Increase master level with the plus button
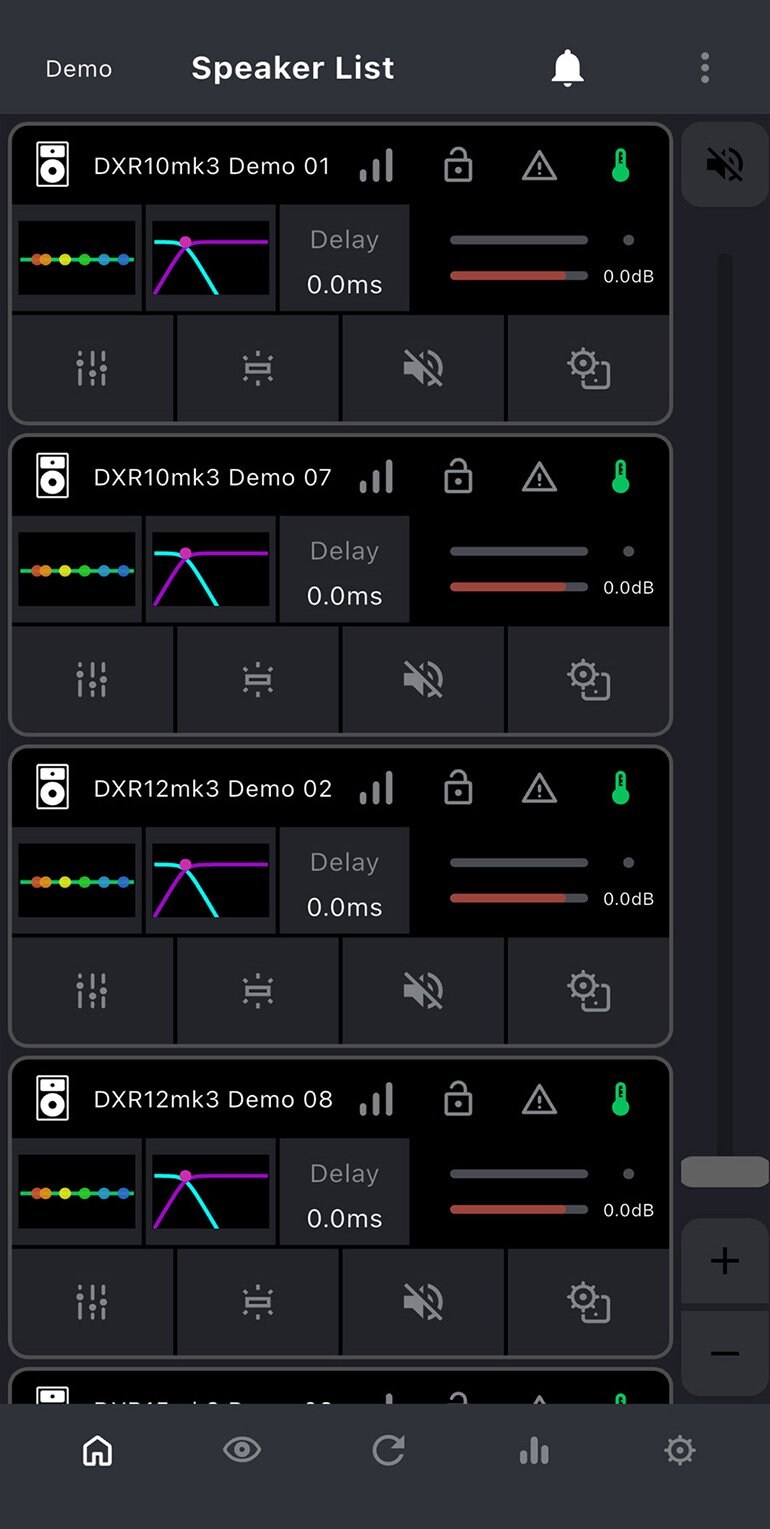Screen dimensions: 770x1529 coord(725,1261)
